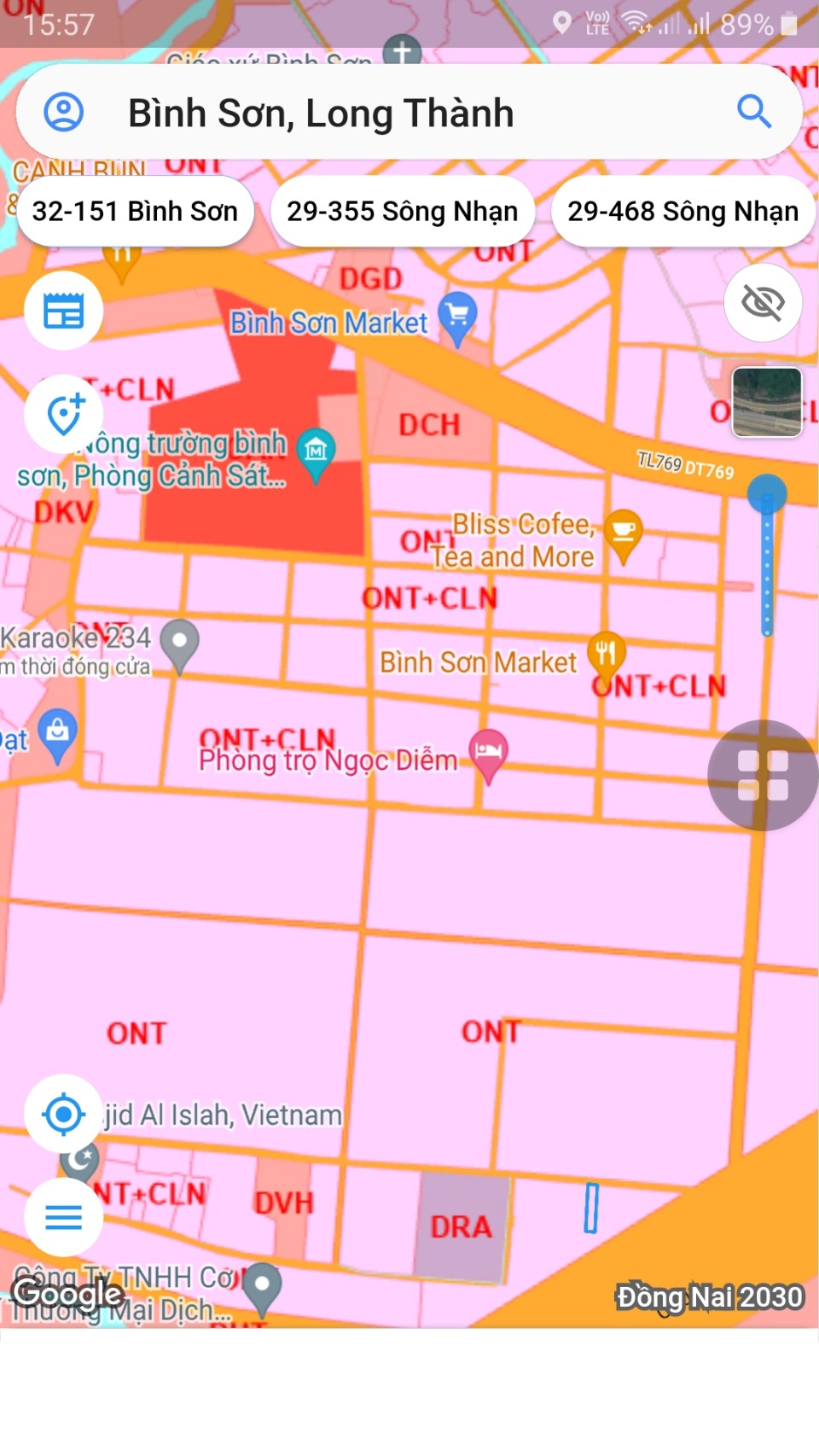Choose the 29-468 Sông Nhạn chip
The height and width of the screenshot is (1456, 819).
682,211
